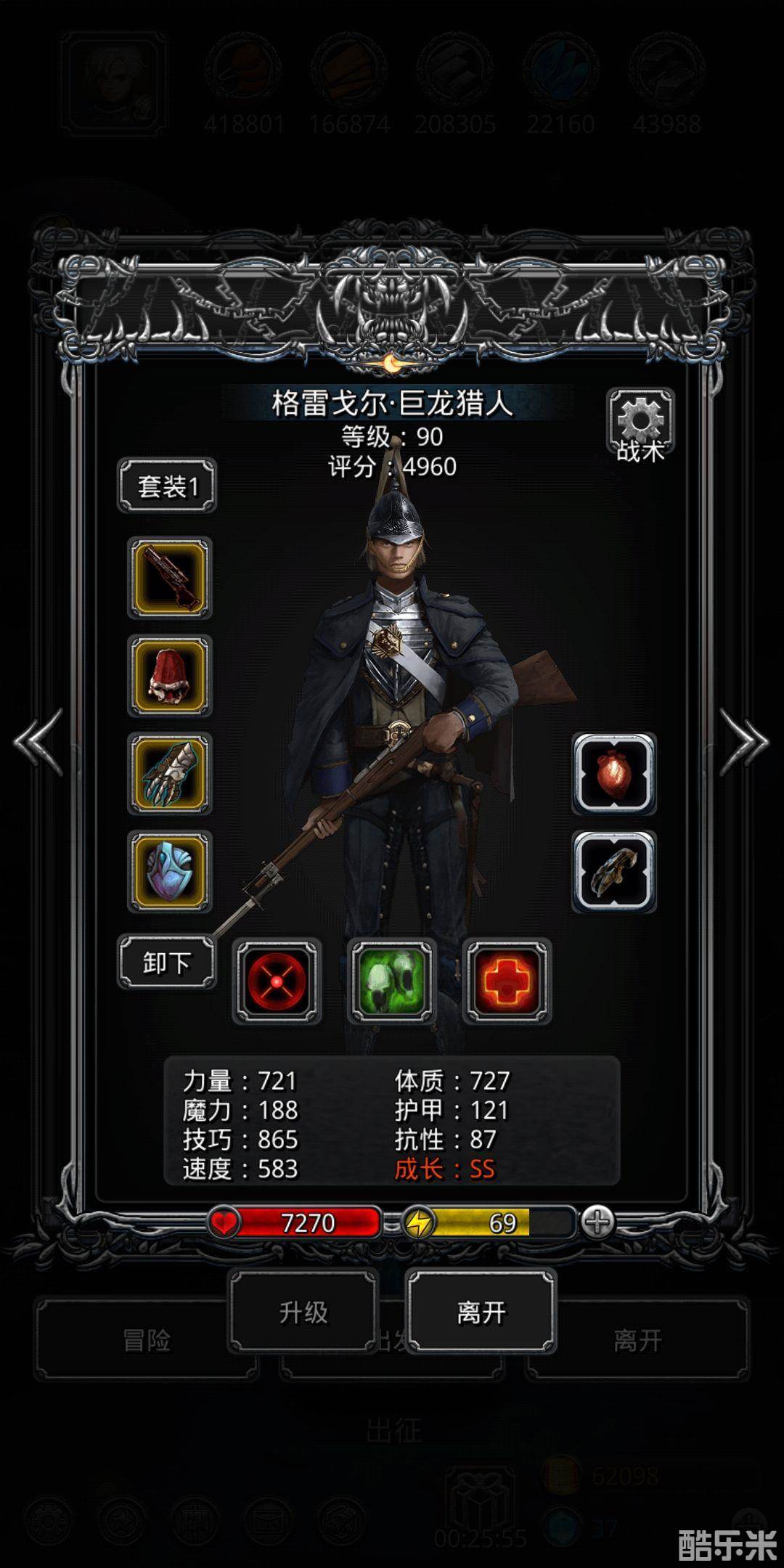Open the red heart accessory slot

click(614, 774)
